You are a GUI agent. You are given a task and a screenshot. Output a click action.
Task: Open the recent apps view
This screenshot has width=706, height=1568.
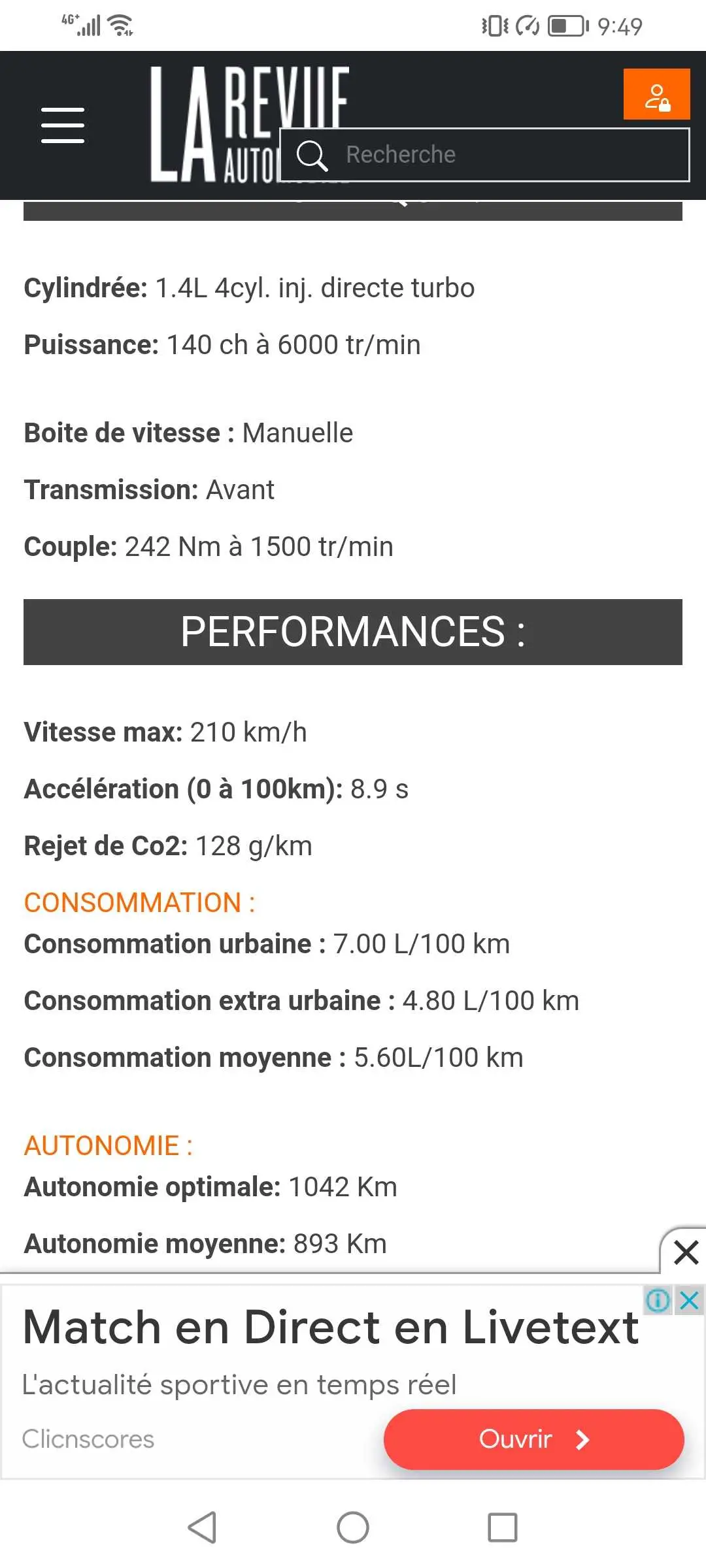pyautogui.click(x=502, y=1527)
